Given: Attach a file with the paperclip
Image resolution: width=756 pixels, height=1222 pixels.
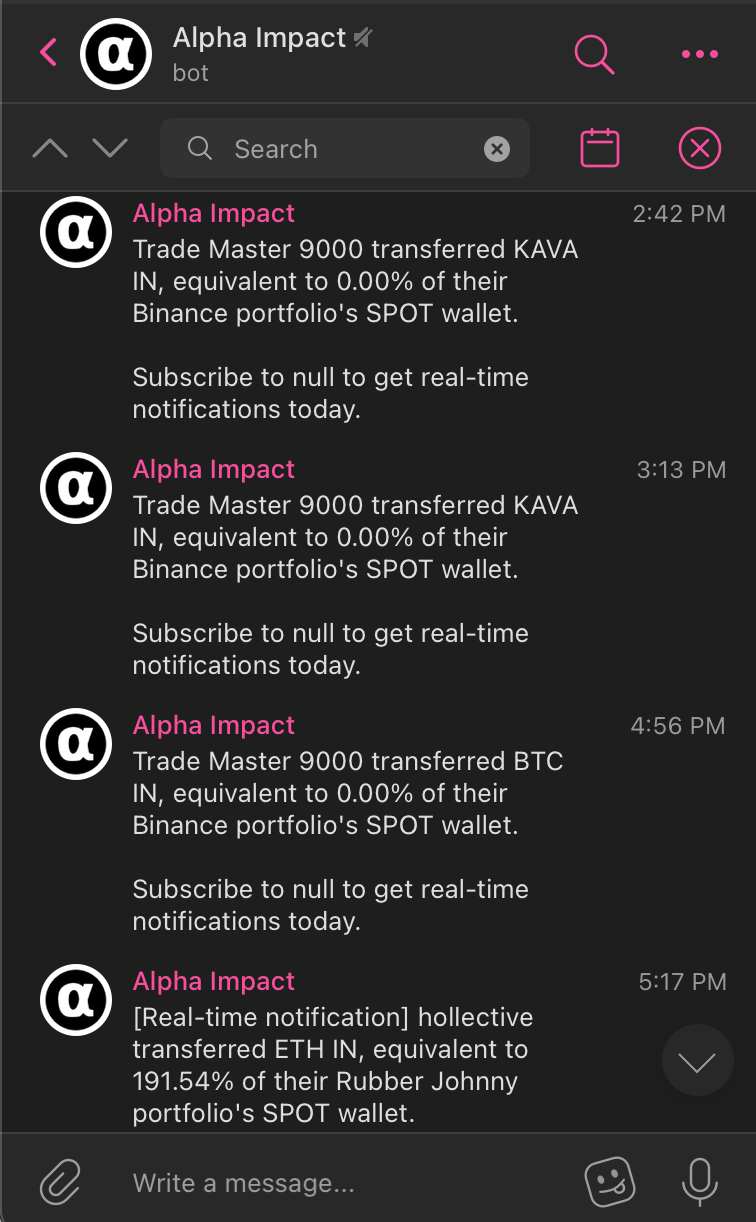Looking at the screenshot, I should (x=60, y=1183).
